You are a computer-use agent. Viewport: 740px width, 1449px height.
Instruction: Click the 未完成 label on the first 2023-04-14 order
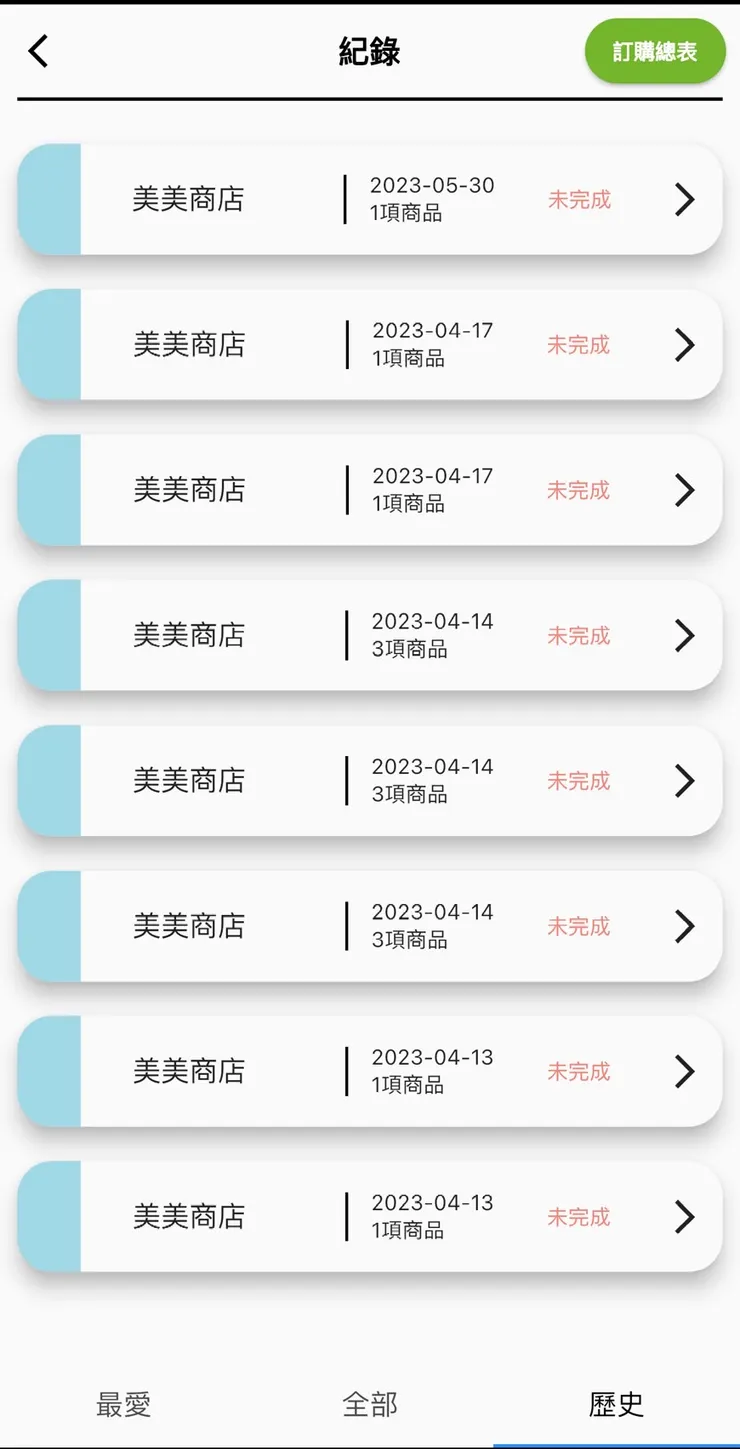pyautogui.click(x=578, y=635)
